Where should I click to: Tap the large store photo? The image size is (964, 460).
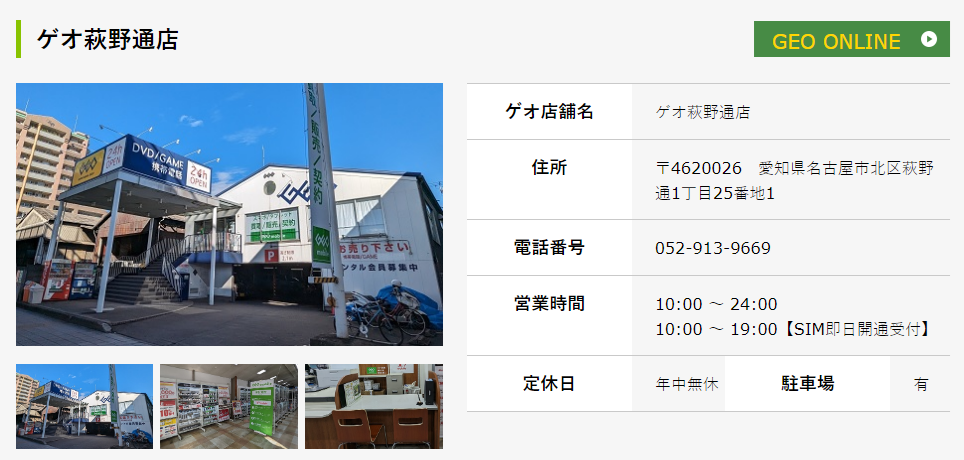click(229, 214)
